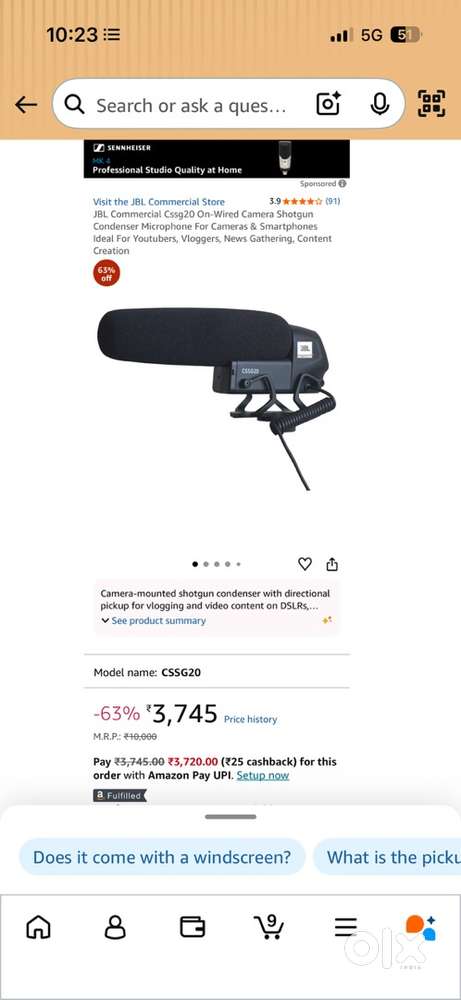This screenshot has width=461, height=1000.
Task: Go to the Home tab
Action: (38, 927)
